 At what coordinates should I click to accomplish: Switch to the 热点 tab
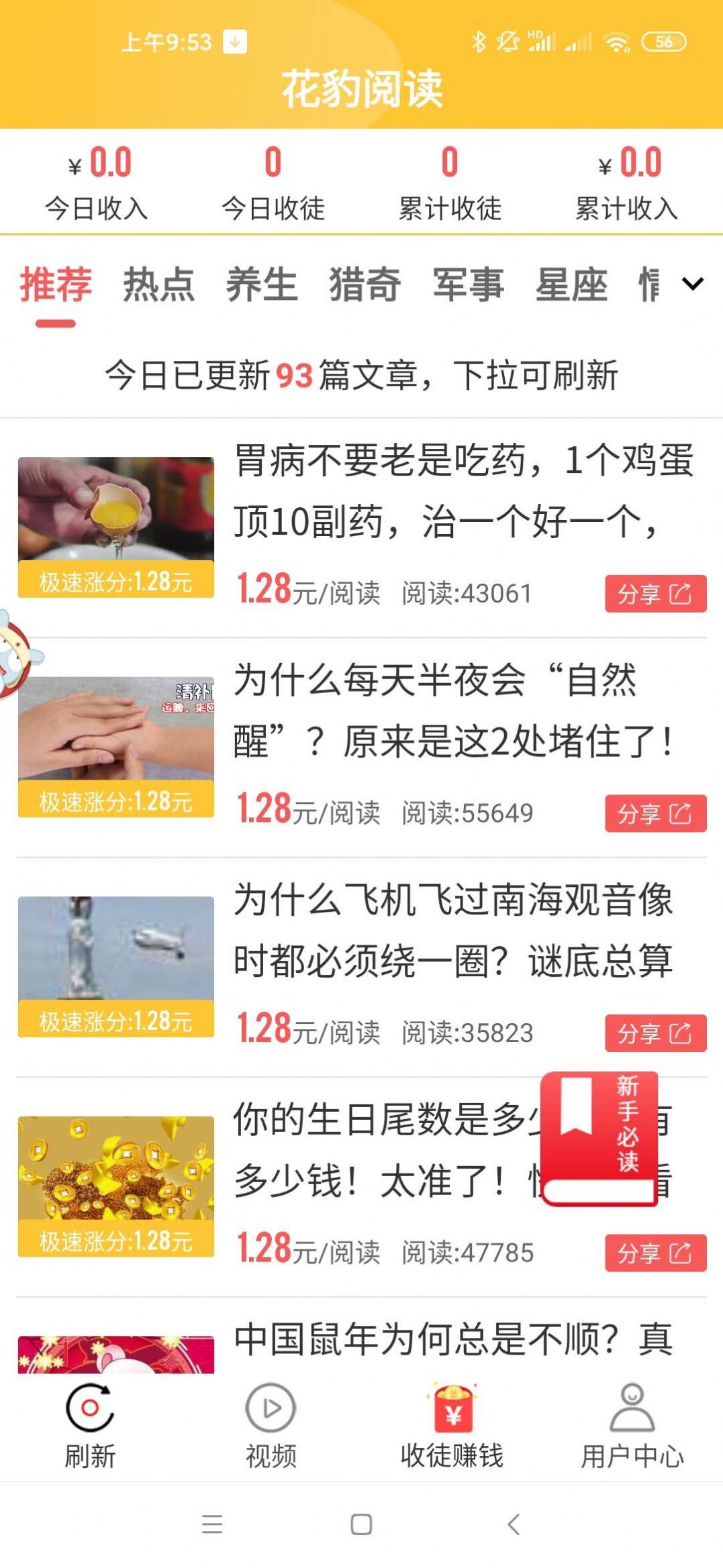[x=158, y=284]
